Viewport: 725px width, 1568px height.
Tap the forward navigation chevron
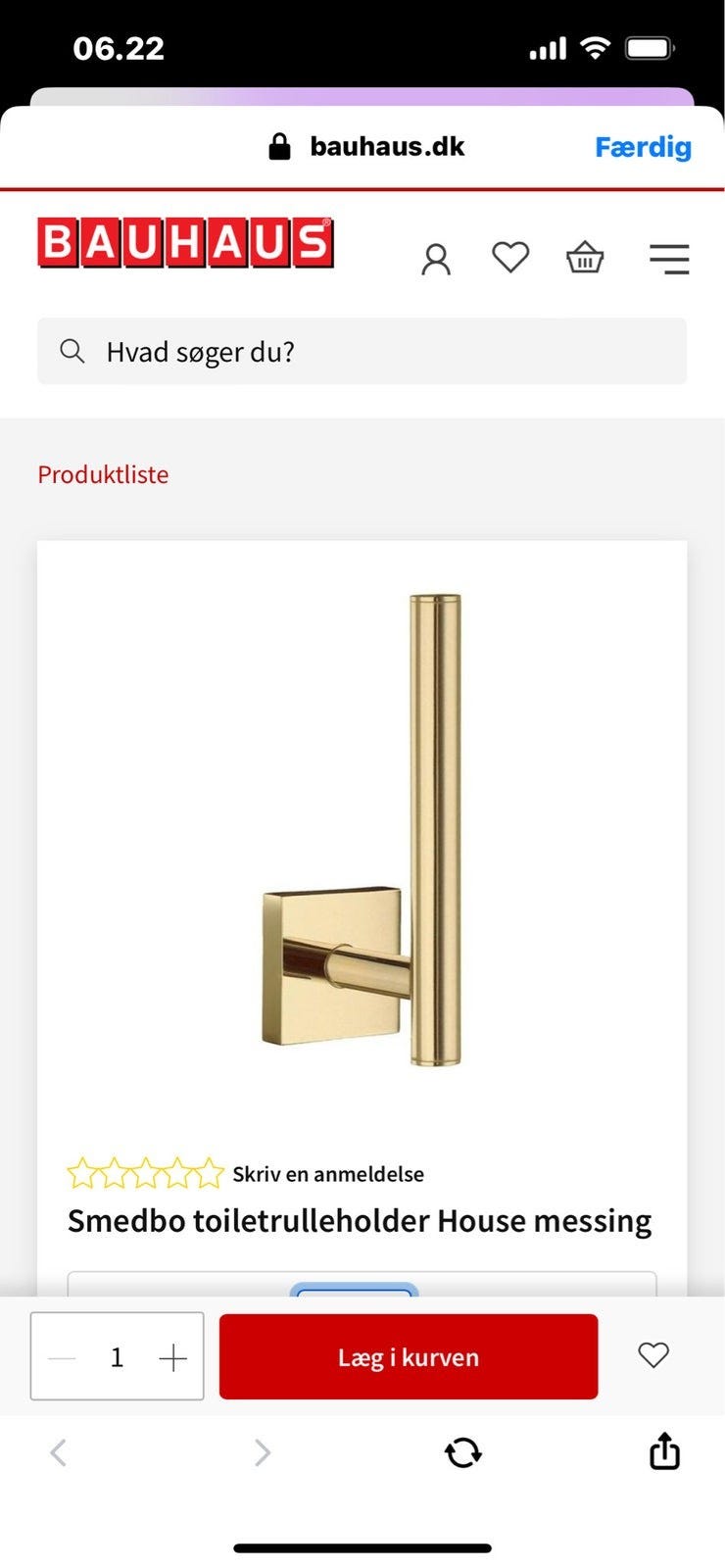[x=262, y=1453]
